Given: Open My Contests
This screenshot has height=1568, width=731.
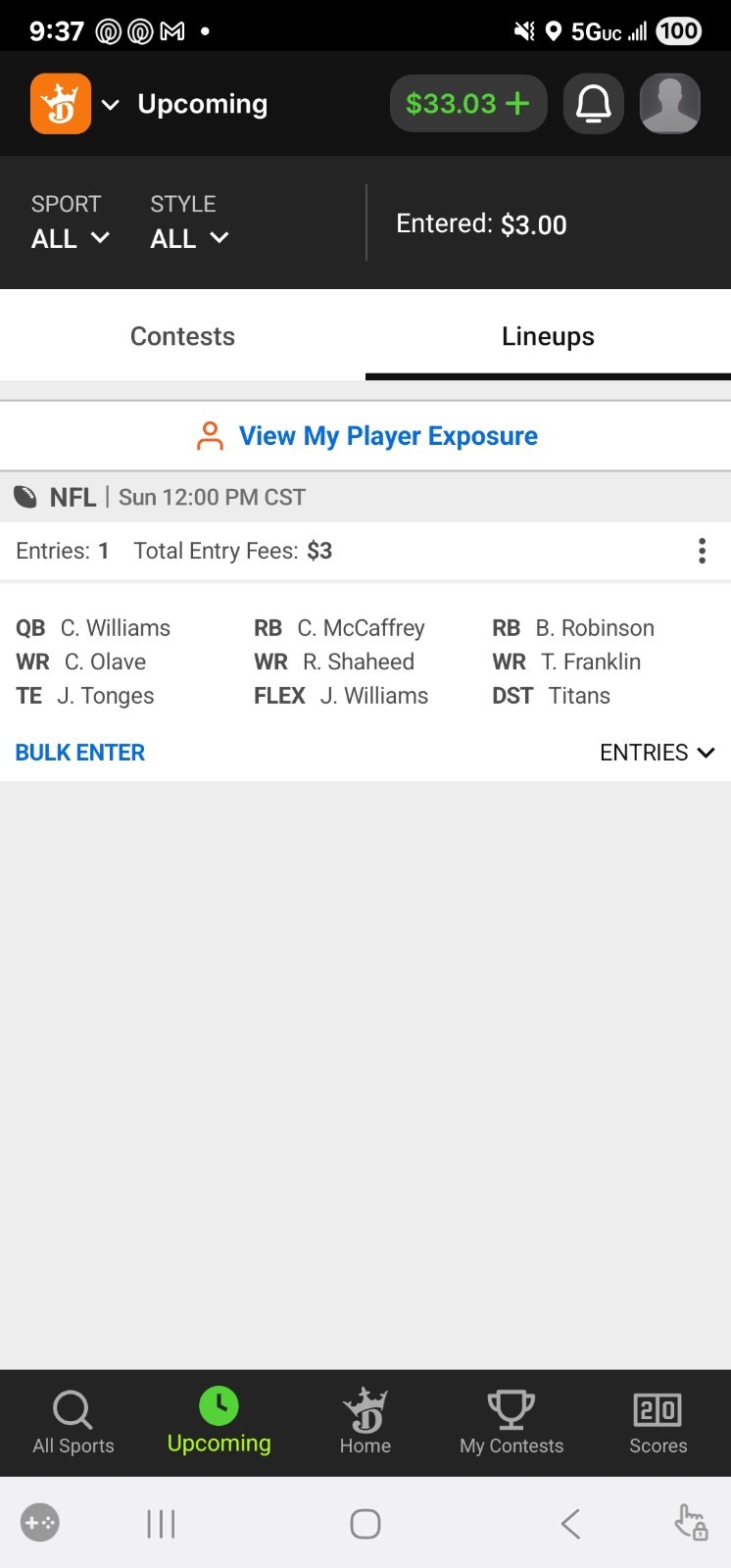Looking at the screenshot, I should (x=512, y=1422).
